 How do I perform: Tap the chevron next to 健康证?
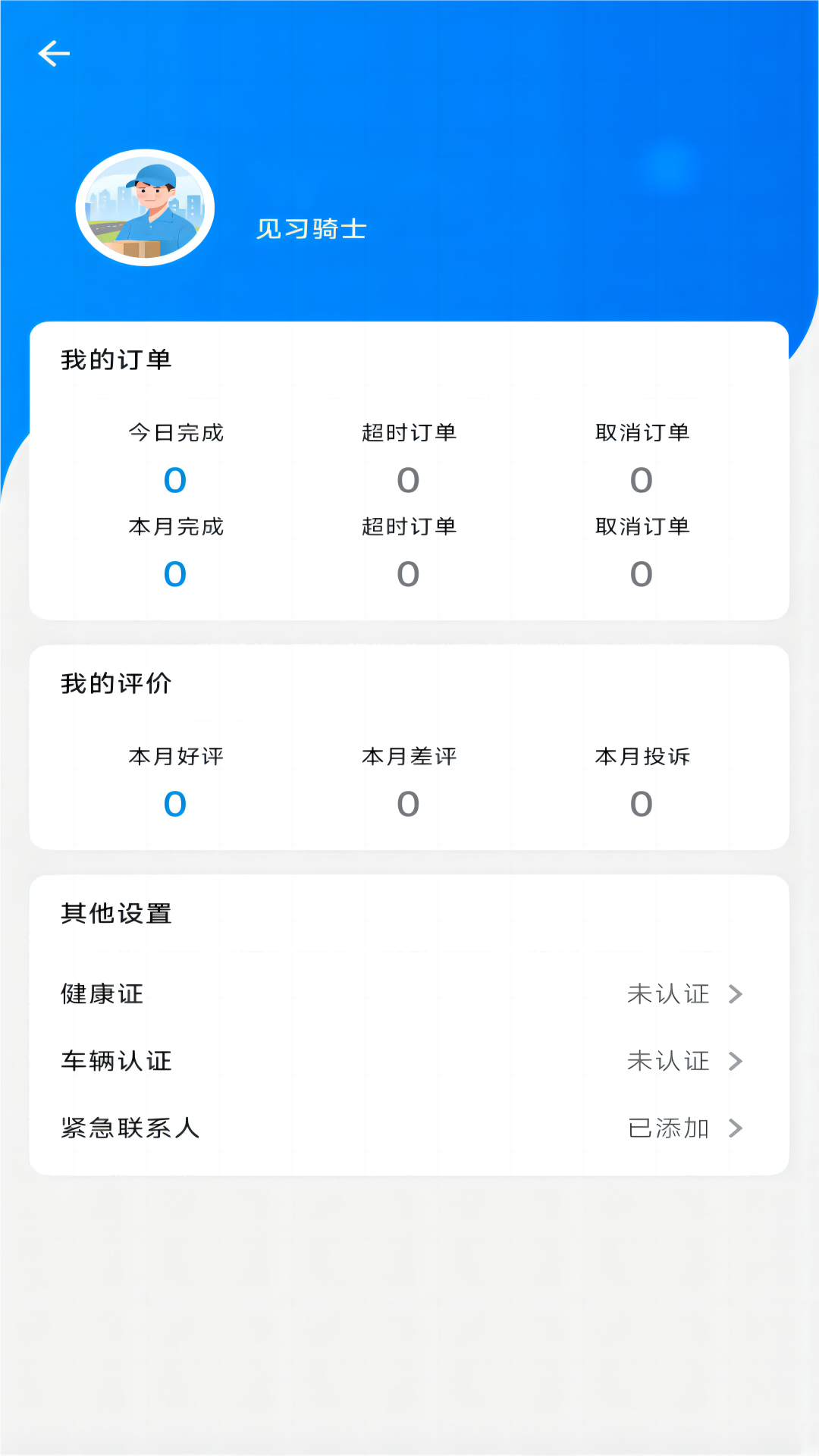(734, 994)
